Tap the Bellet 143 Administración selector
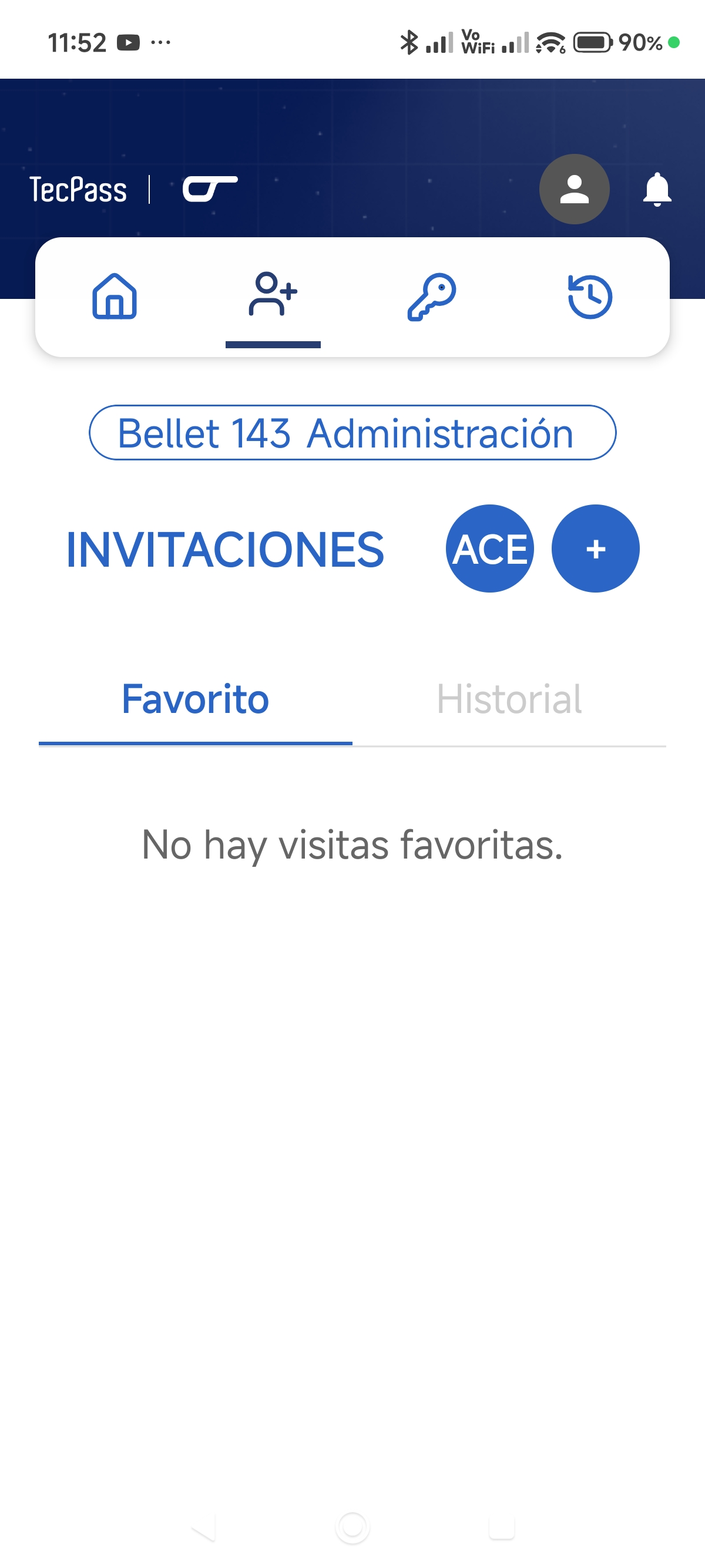Viewport: 705px width, 1568px height. [352, 433]
